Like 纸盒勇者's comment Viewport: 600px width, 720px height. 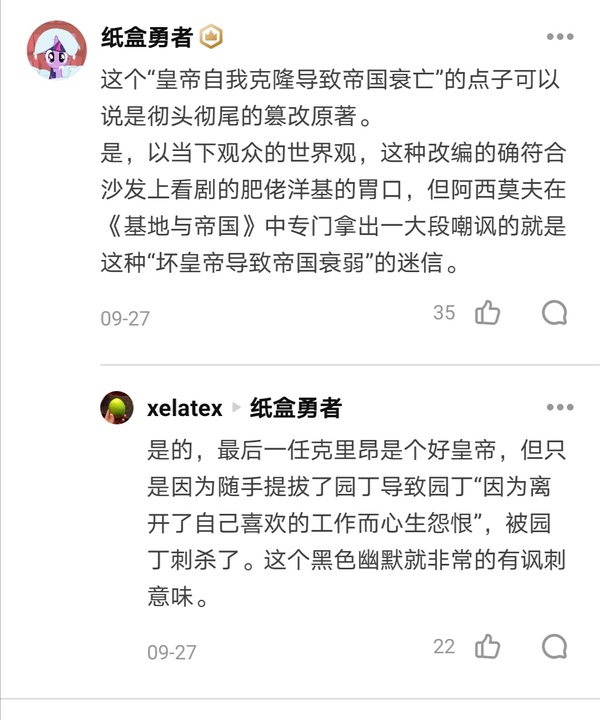click(488, 313)
